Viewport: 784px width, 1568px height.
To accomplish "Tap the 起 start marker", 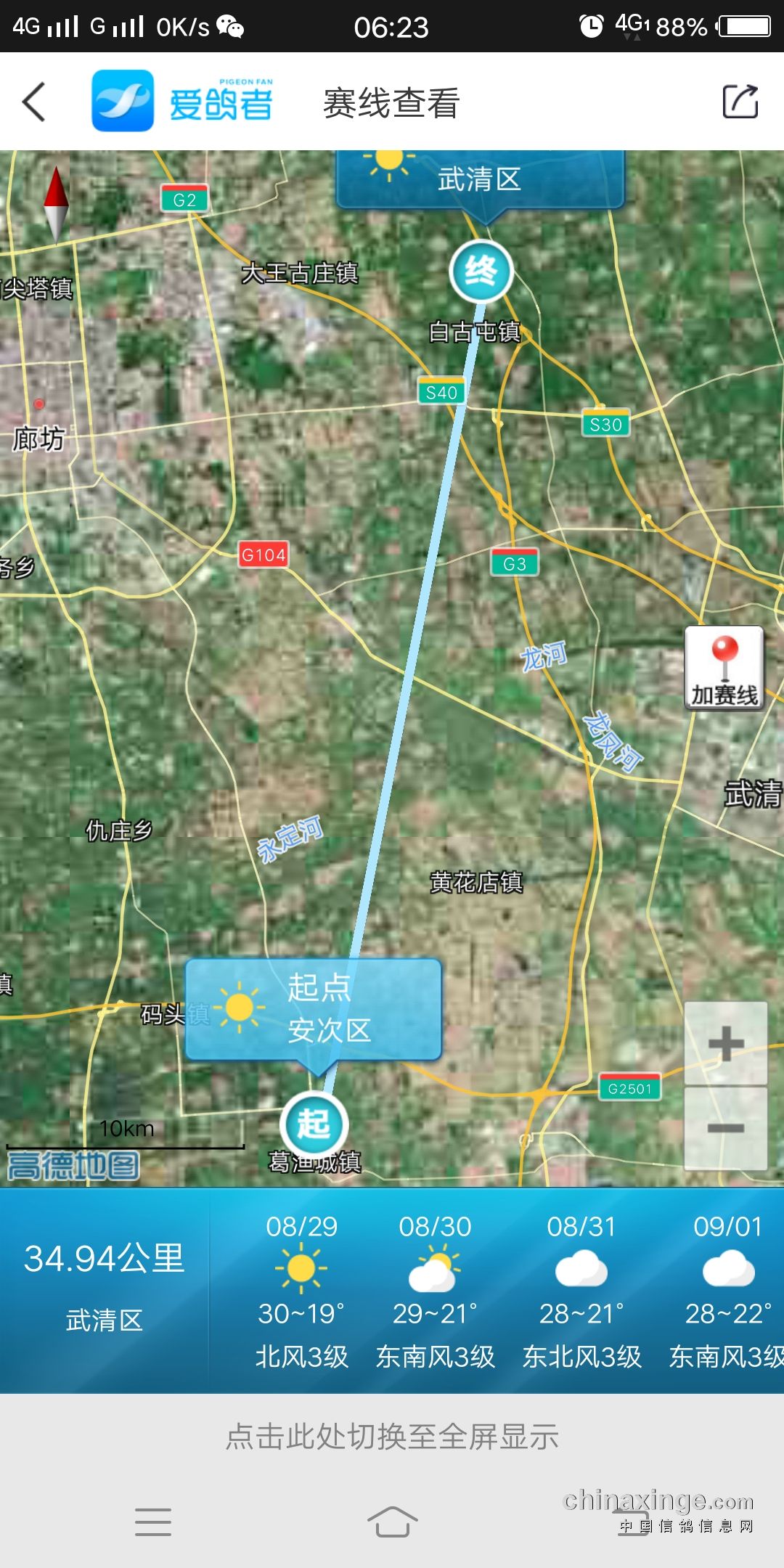I will (x=314, y=1124).
